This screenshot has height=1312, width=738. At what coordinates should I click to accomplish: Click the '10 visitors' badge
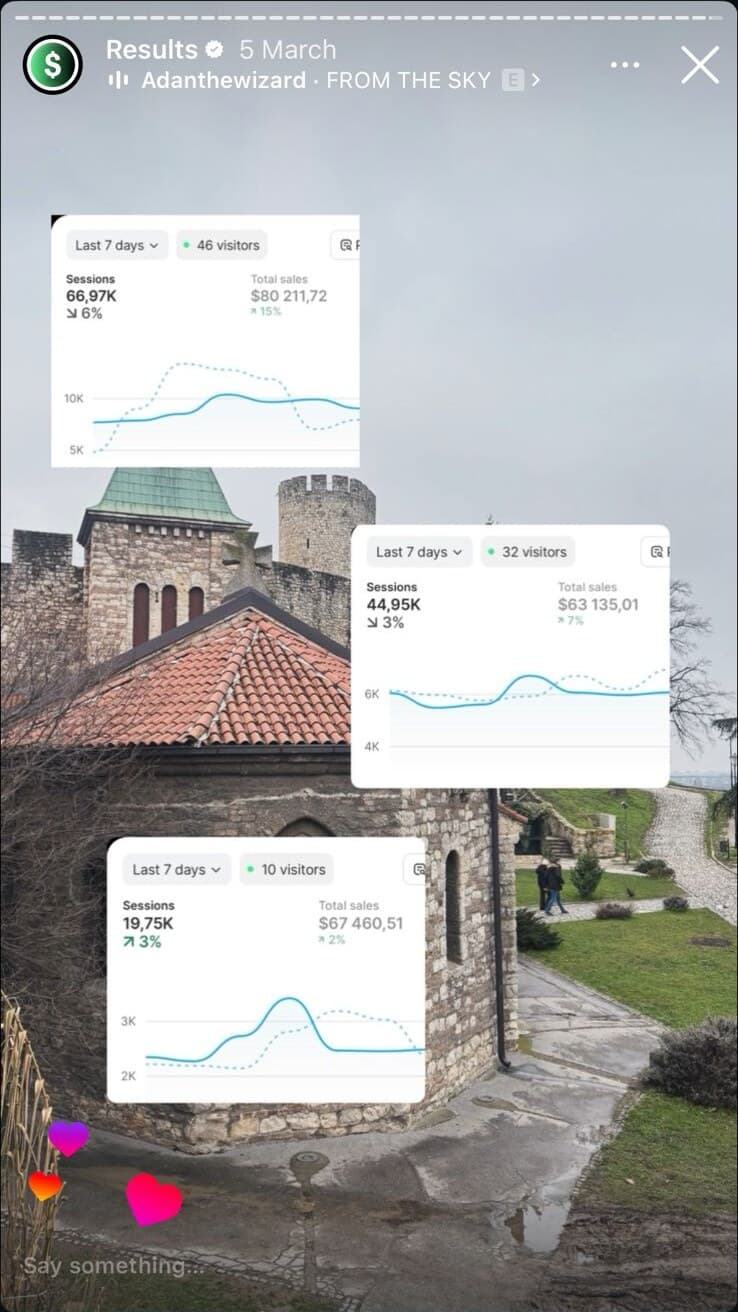[x=286, y=869]
